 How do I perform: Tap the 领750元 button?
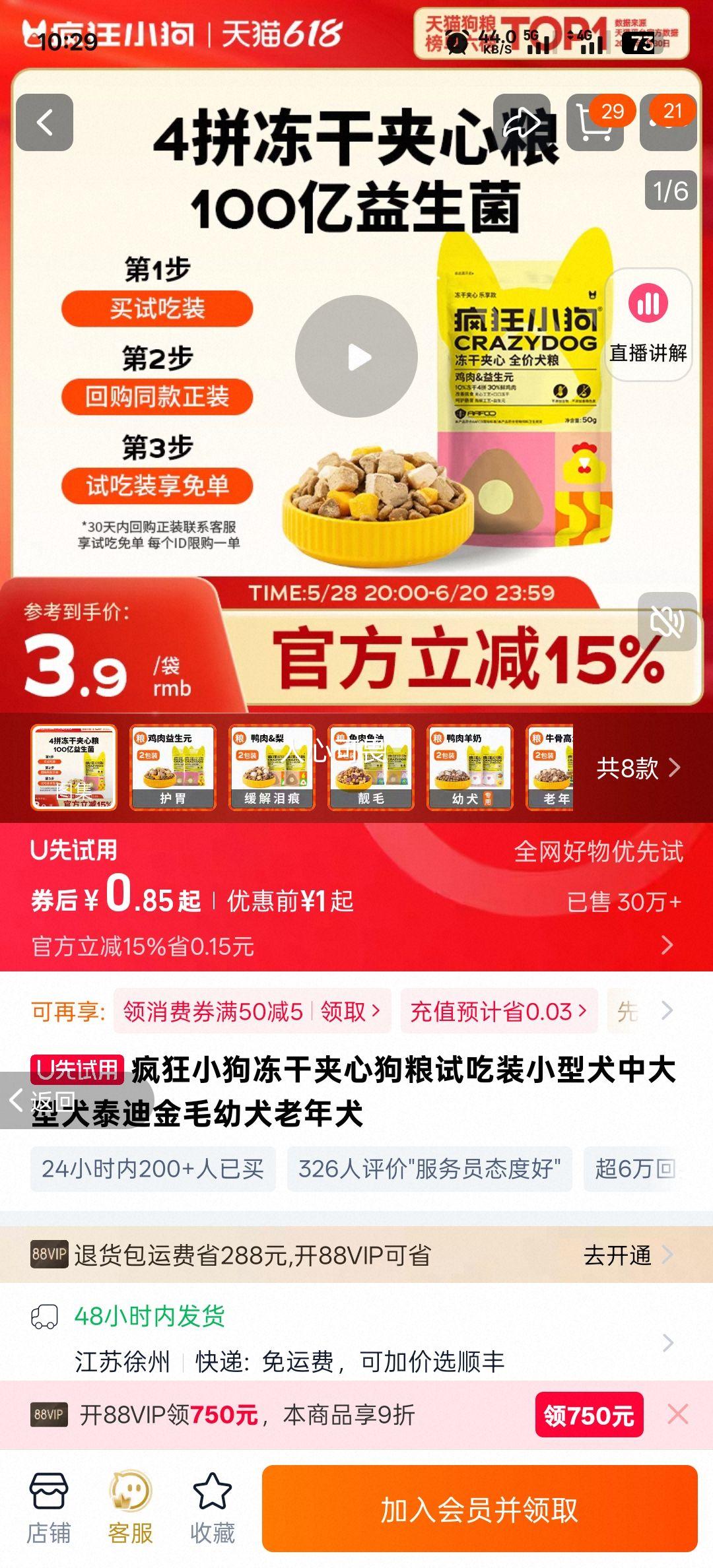tap(588, 1415)
